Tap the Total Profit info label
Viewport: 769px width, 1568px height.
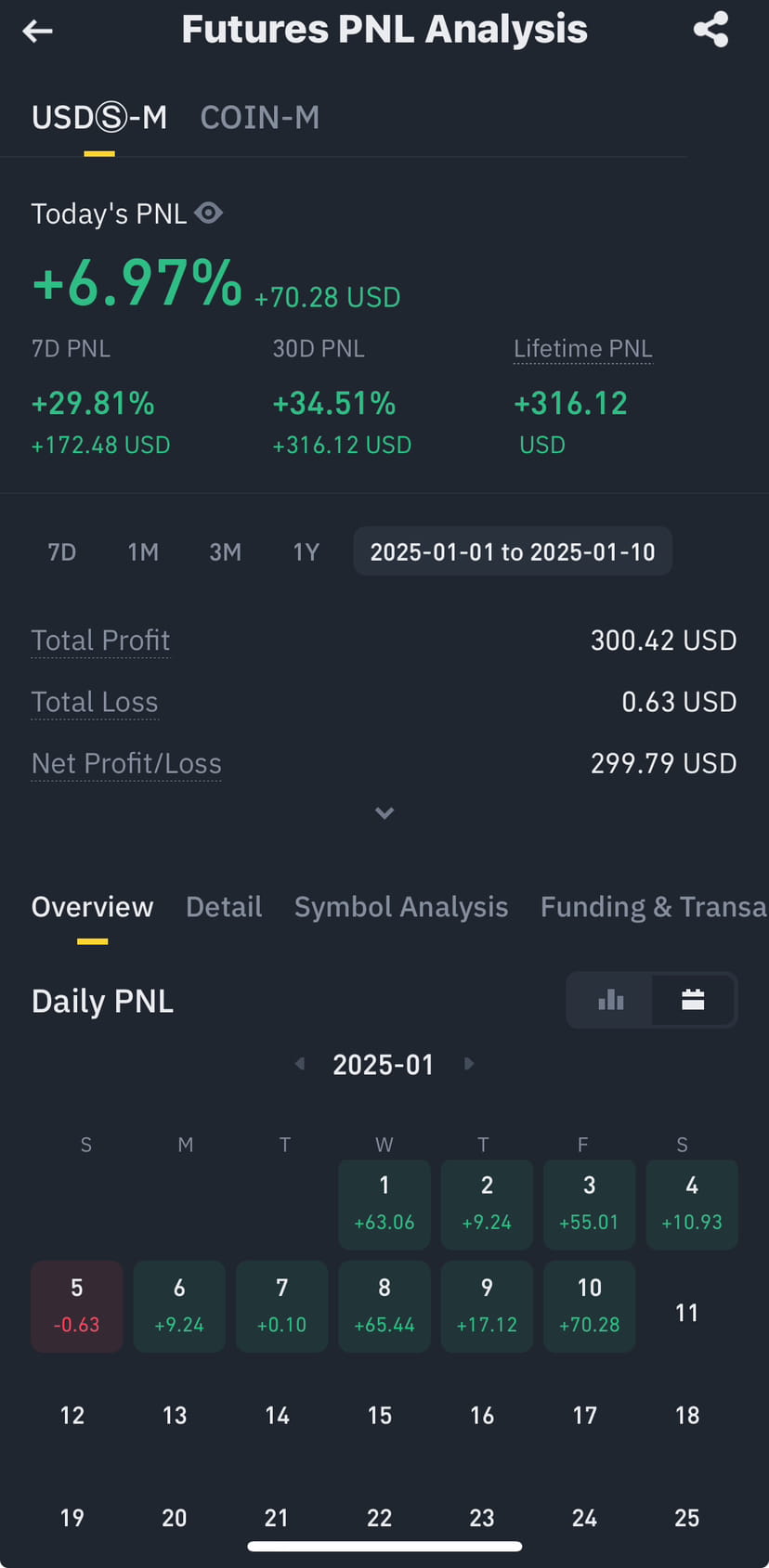pos(100,641)
